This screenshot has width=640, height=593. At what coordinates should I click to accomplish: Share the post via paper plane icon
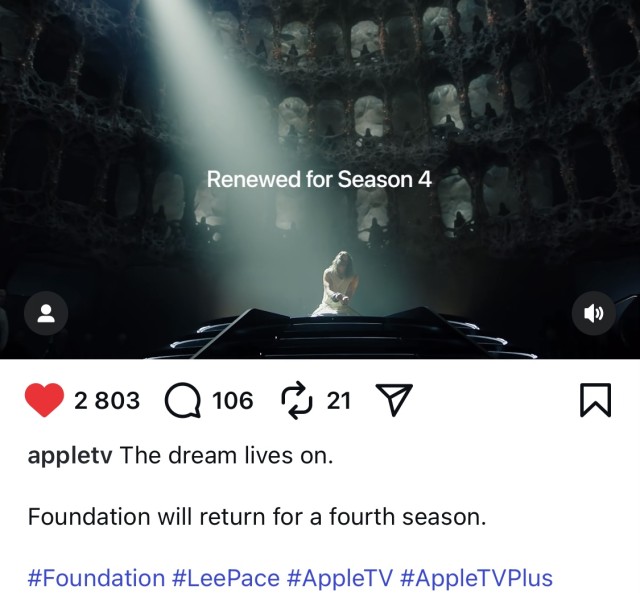[x=394, y=401]
